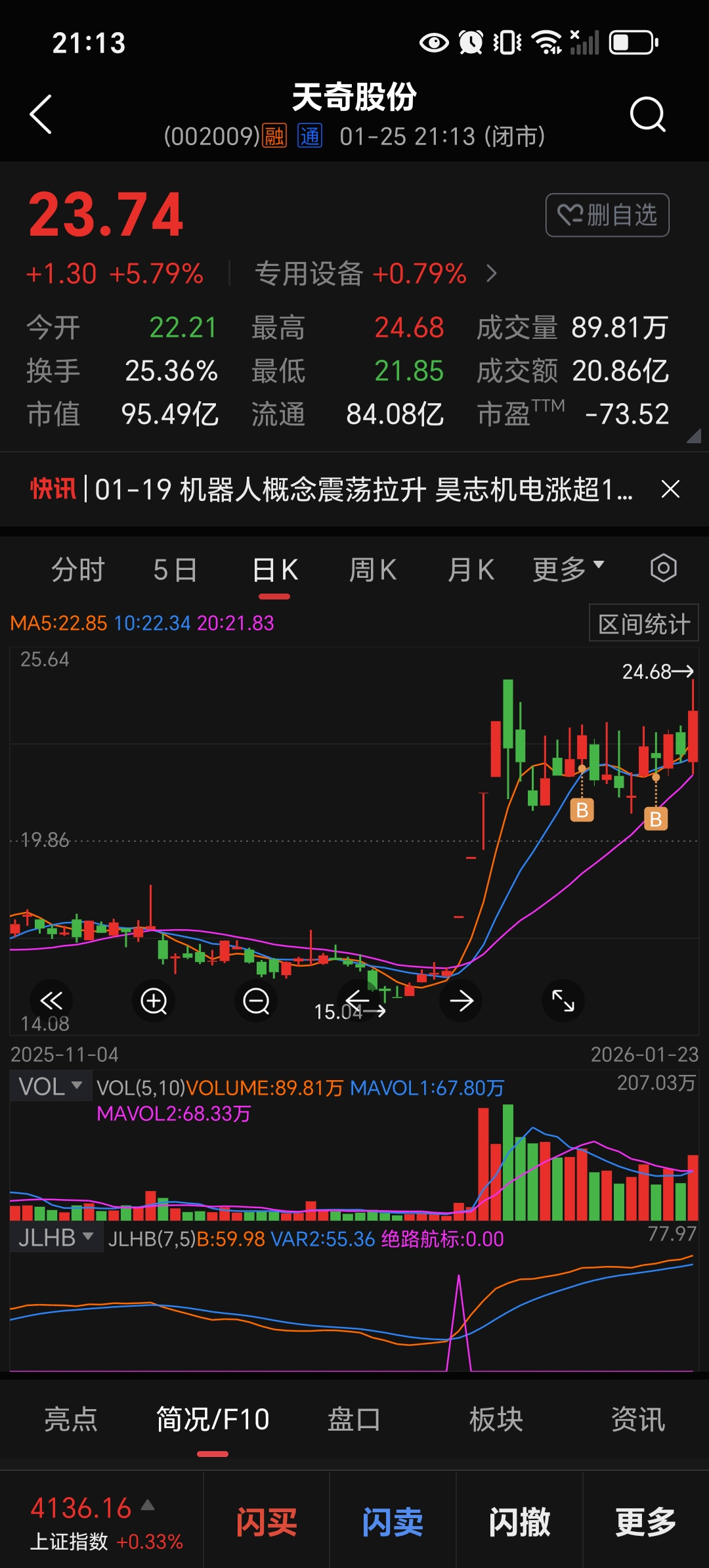Screen dimensions: 709x1568
Task: Zoom in on the K-line chart
Action: tap(154, 1001)
